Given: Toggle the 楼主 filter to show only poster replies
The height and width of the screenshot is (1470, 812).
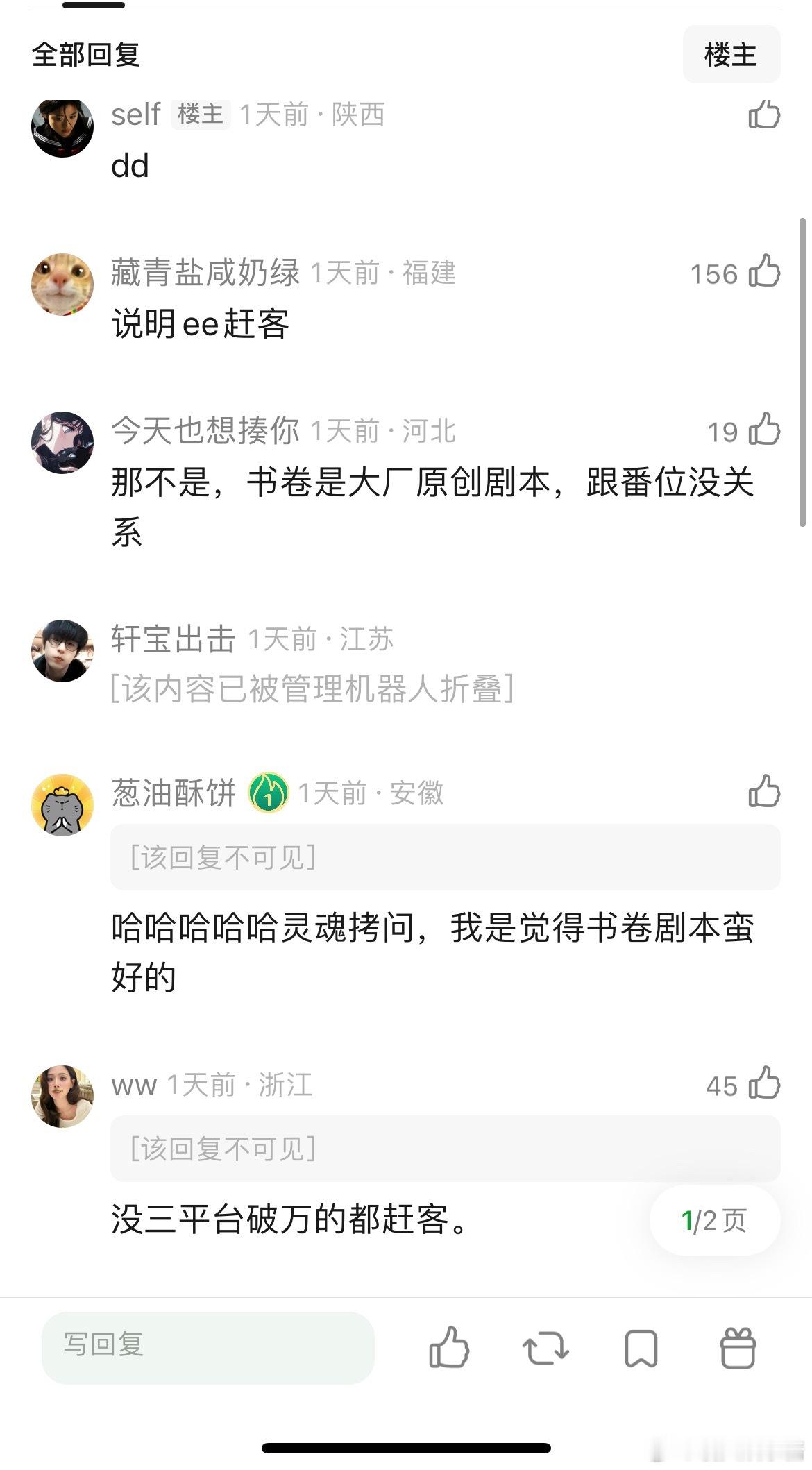Looking at the screenshot, I should 732,56.
